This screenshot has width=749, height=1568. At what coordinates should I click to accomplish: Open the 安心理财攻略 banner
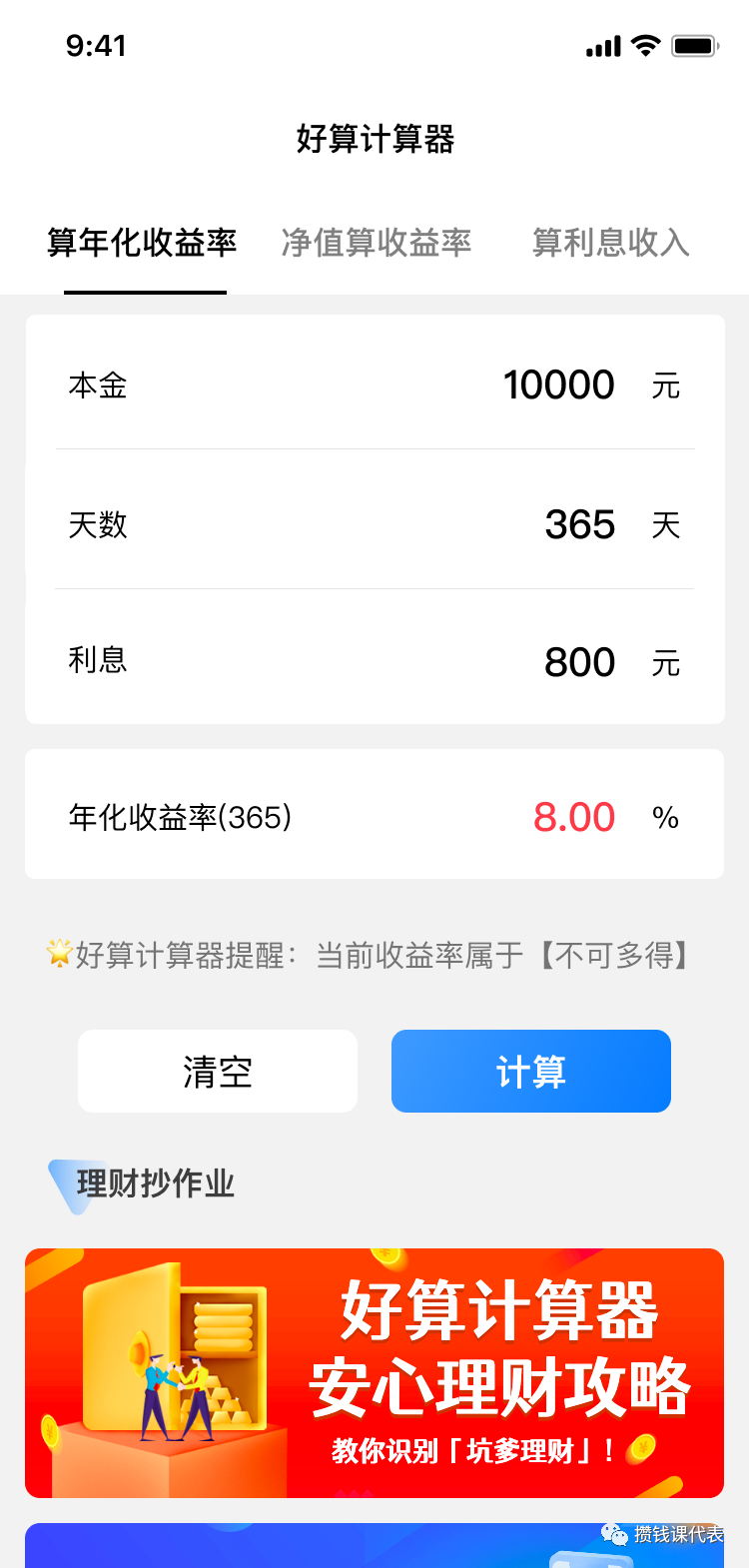(374, 1373)
